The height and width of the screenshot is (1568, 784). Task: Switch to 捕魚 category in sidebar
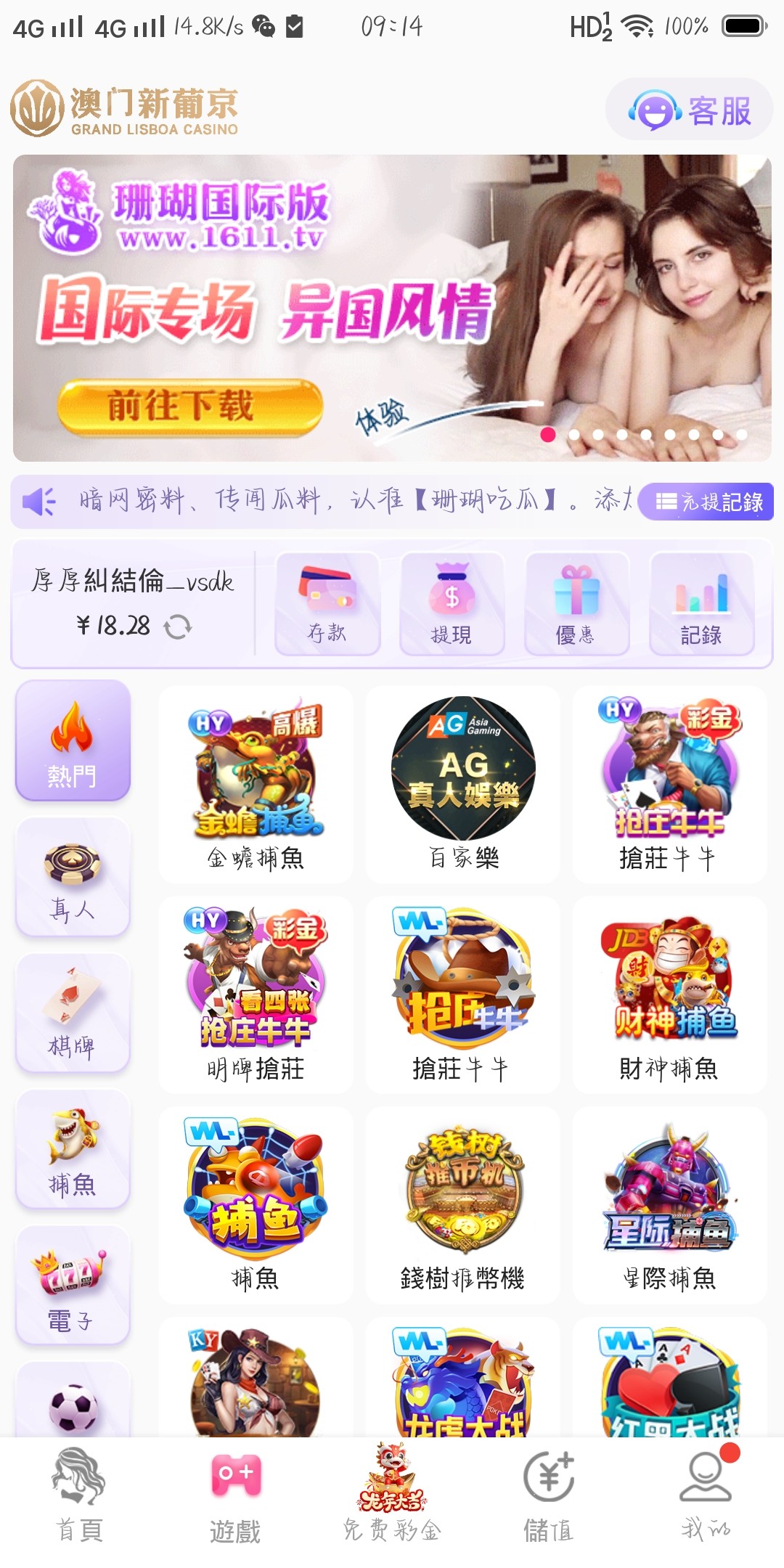pyautogui.click(x=73, y=1150)
